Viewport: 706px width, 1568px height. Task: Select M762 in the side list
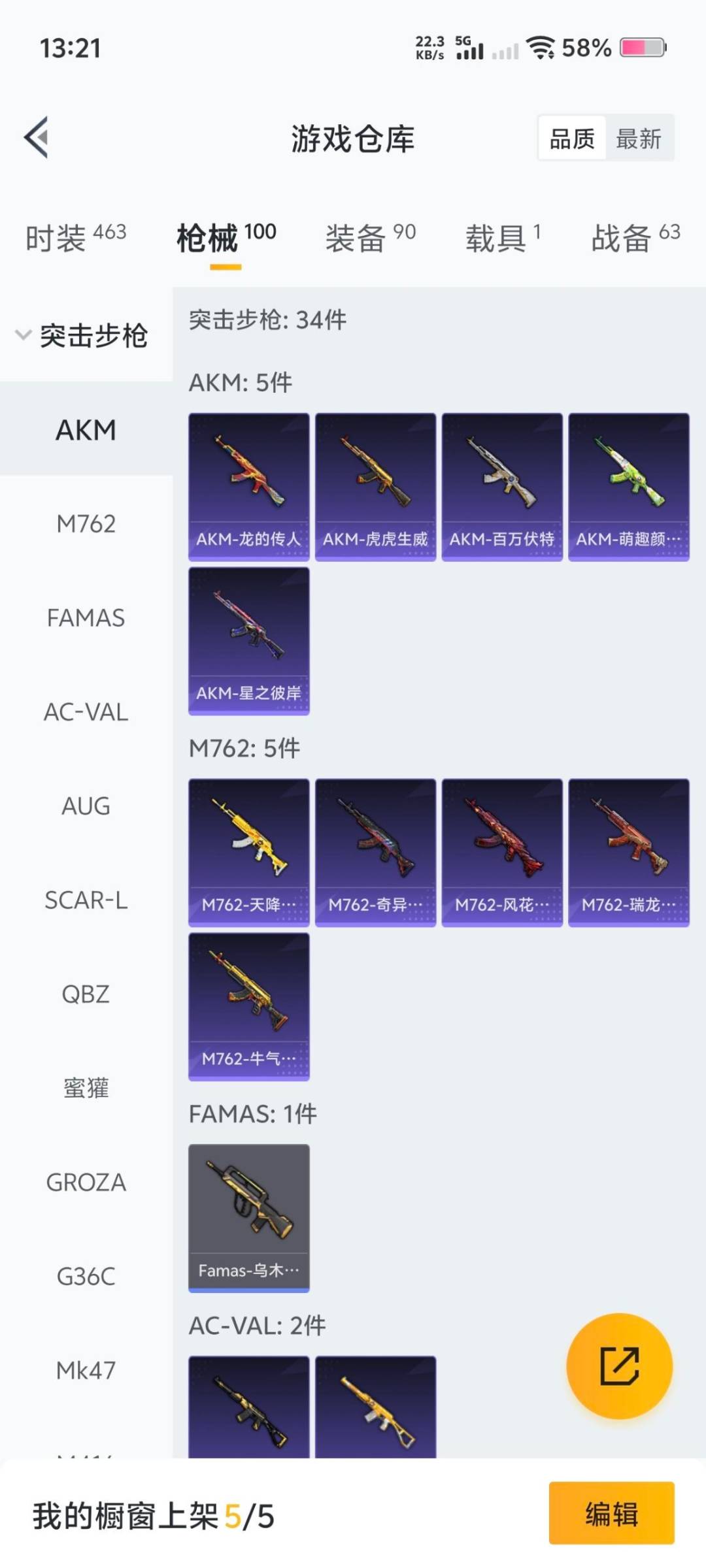click(x=86, y=524)
